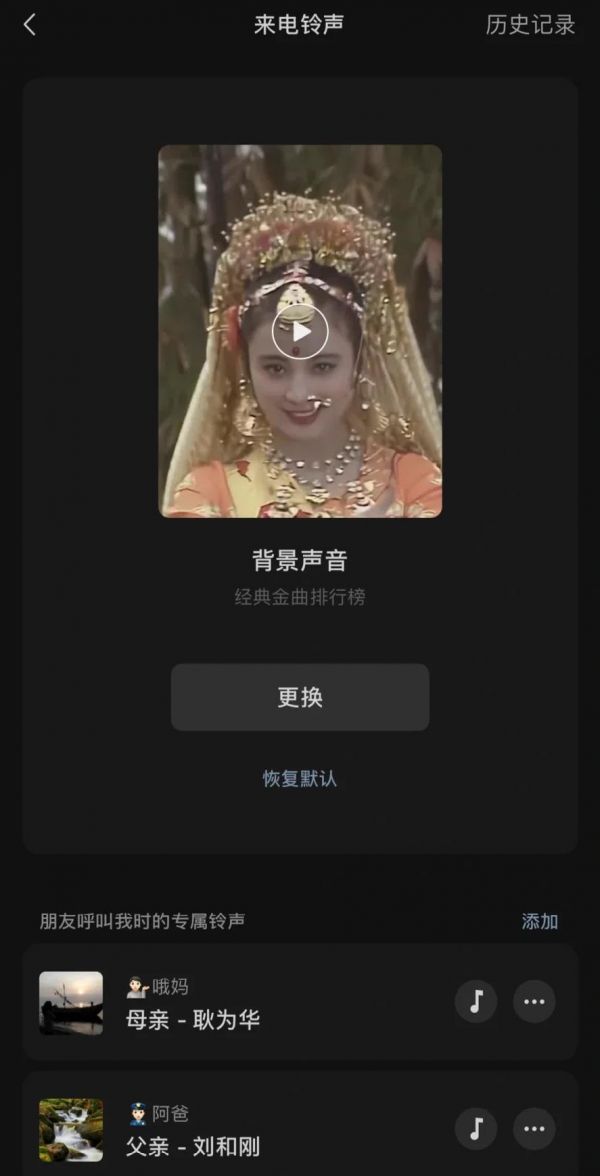The image size is (600, 1176).
Task: Tap the music note for 母亲 - 耿为华
Action: coord(476,1001)
